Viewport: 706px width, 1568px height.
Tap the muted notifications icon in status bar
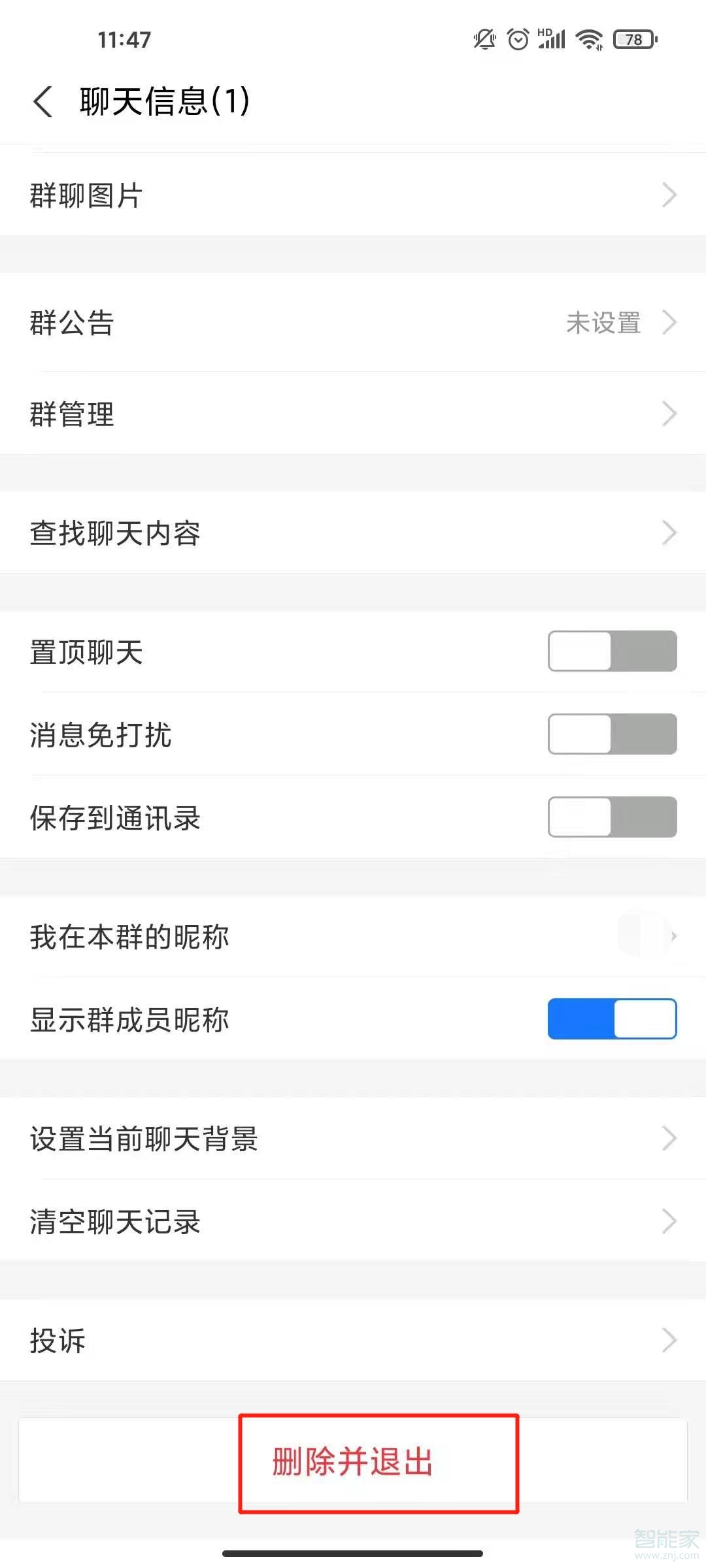tap(482, 39)
